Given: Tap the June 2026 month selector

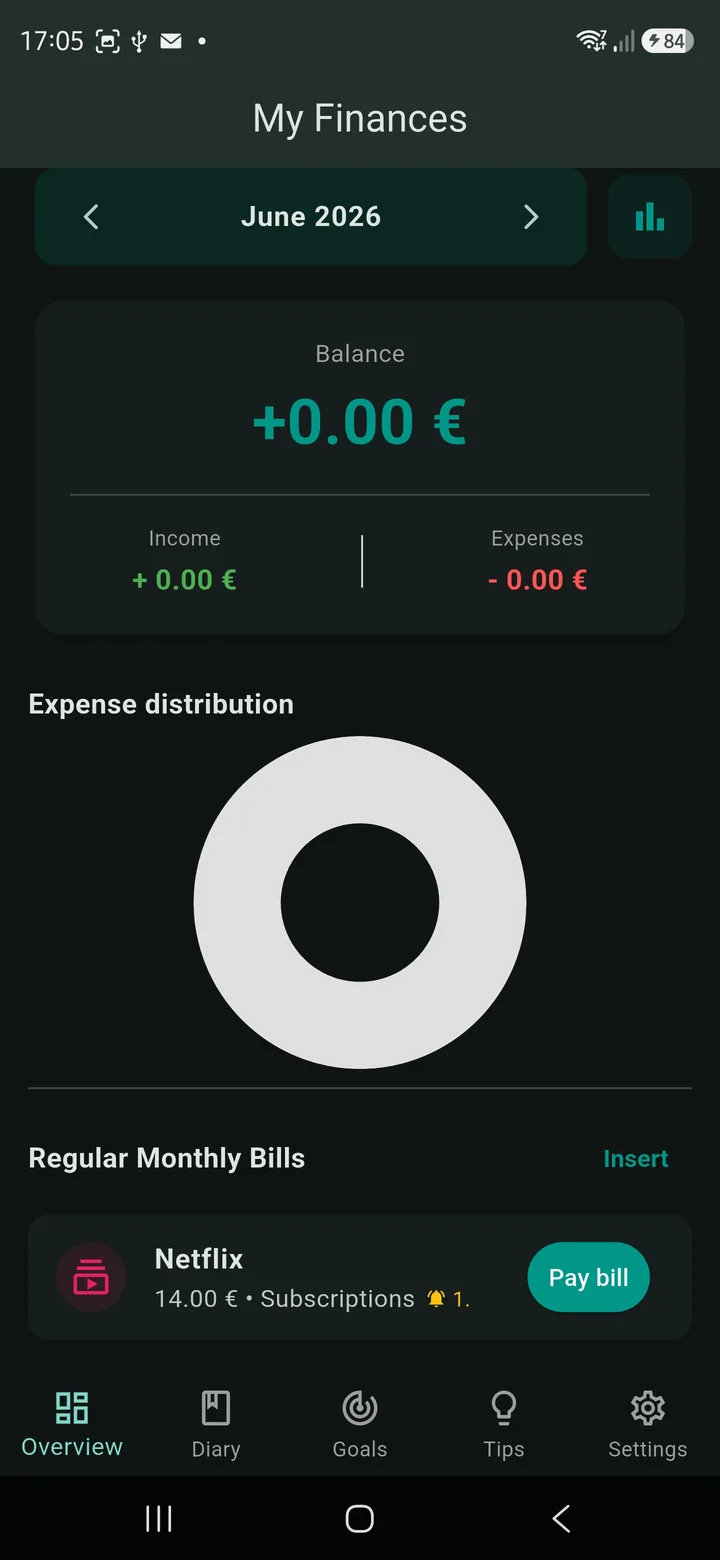Looking at the screenshot, I should tap(311, 217).
